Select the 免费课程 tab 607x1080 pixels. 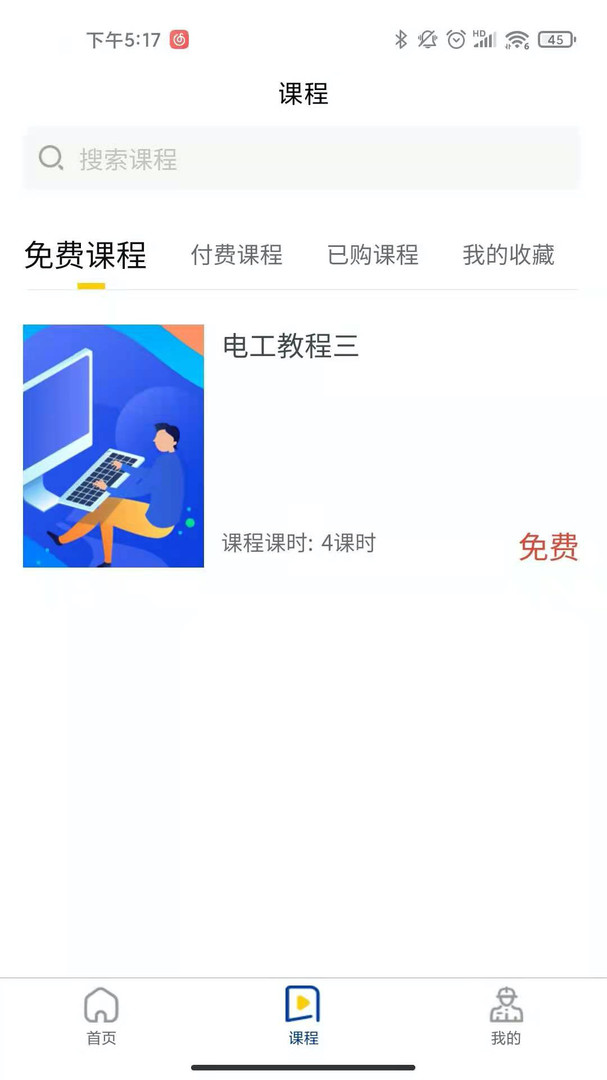pos(85,256)
